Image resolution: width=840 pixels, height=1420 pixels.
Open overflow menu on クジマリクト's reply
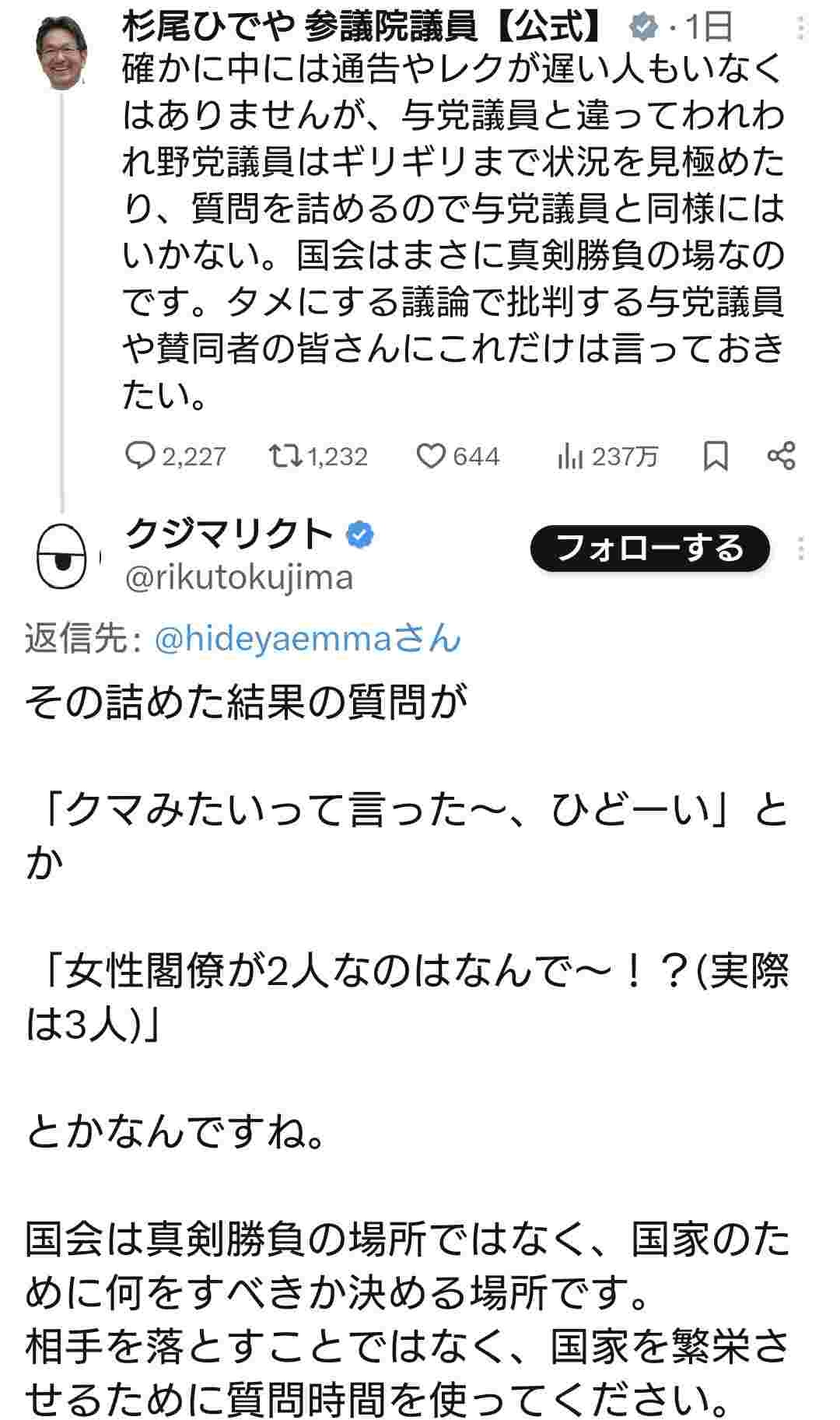click(x=801, y=549)
